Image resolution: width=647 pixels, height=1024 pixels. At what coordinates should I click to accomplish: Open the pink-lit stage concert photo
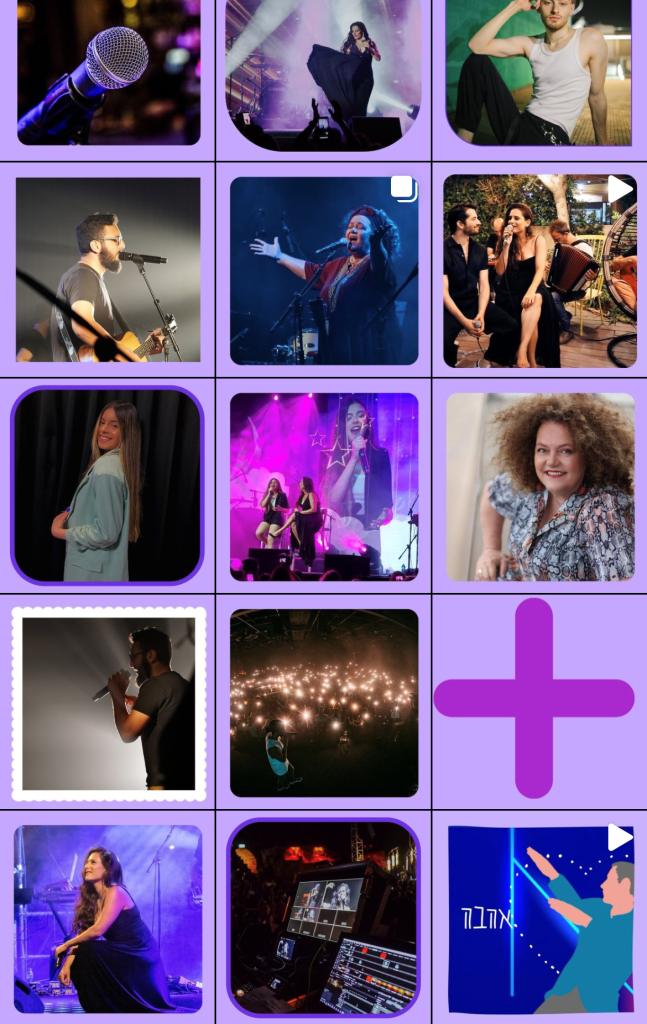pos(323,486)
